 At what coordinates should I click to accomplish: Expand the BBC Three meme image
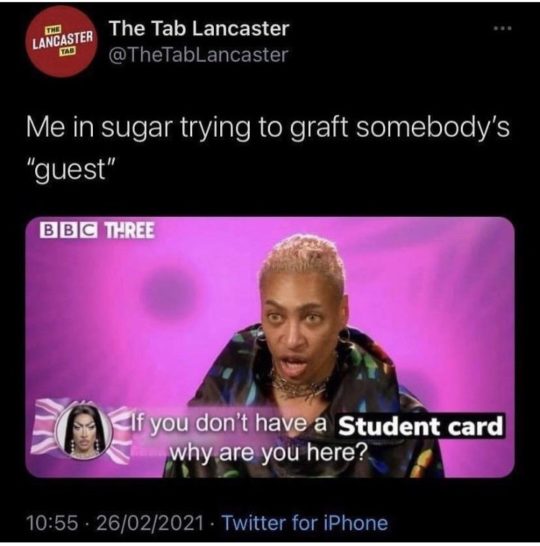[270, 347]
